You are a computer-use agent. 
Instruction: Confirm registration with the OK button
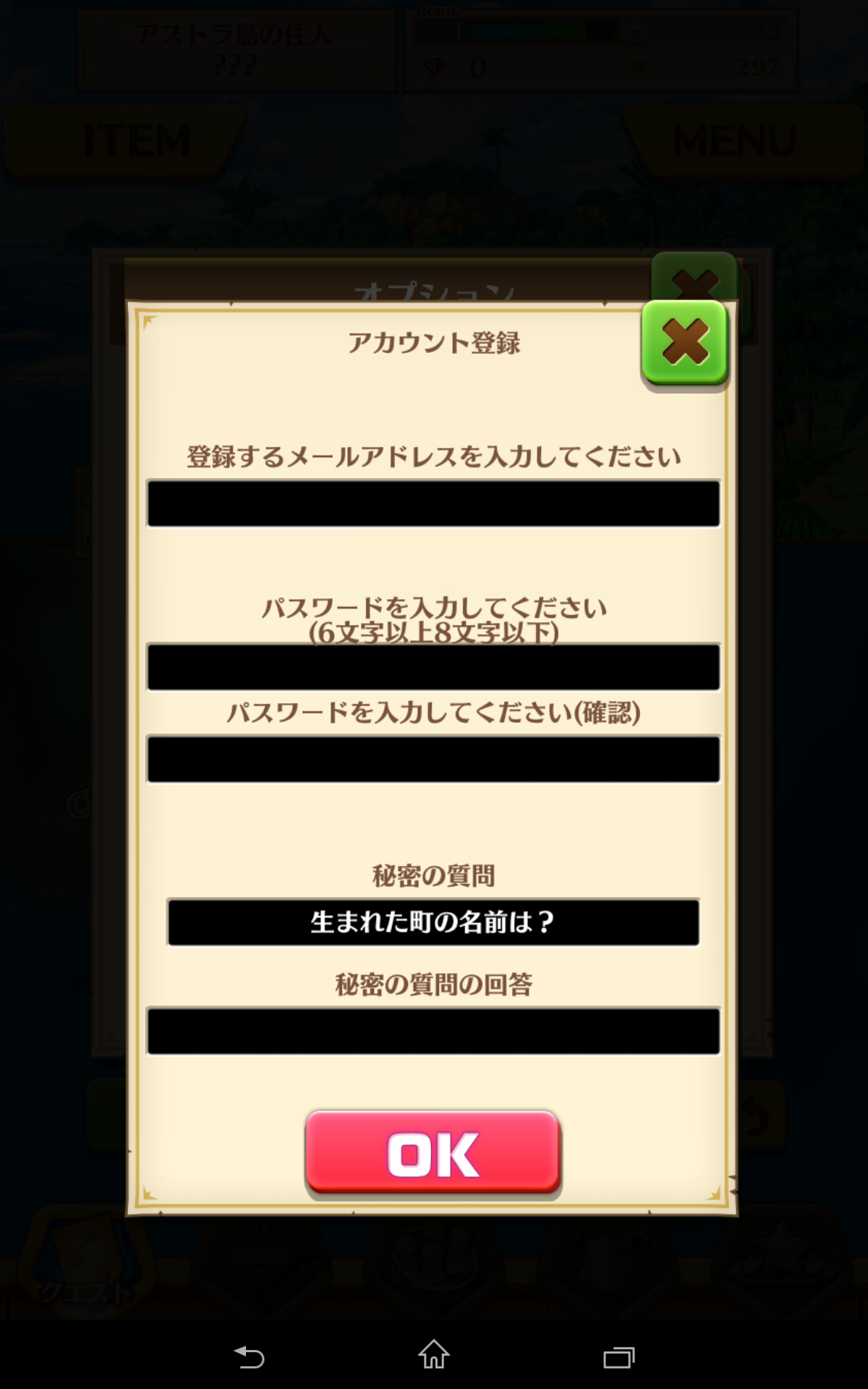(x=433, y=1152)
